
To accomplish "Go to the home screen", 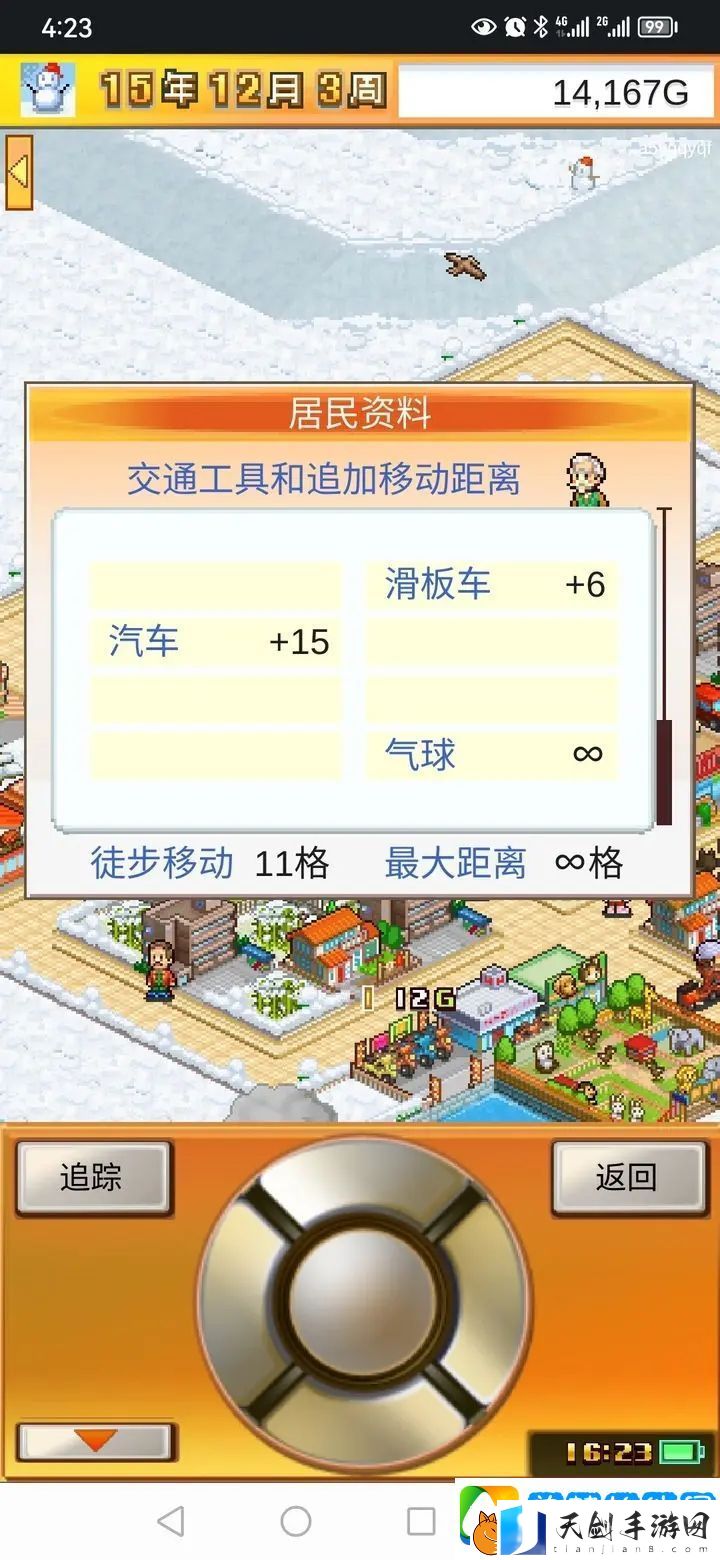I will 296,1521.
